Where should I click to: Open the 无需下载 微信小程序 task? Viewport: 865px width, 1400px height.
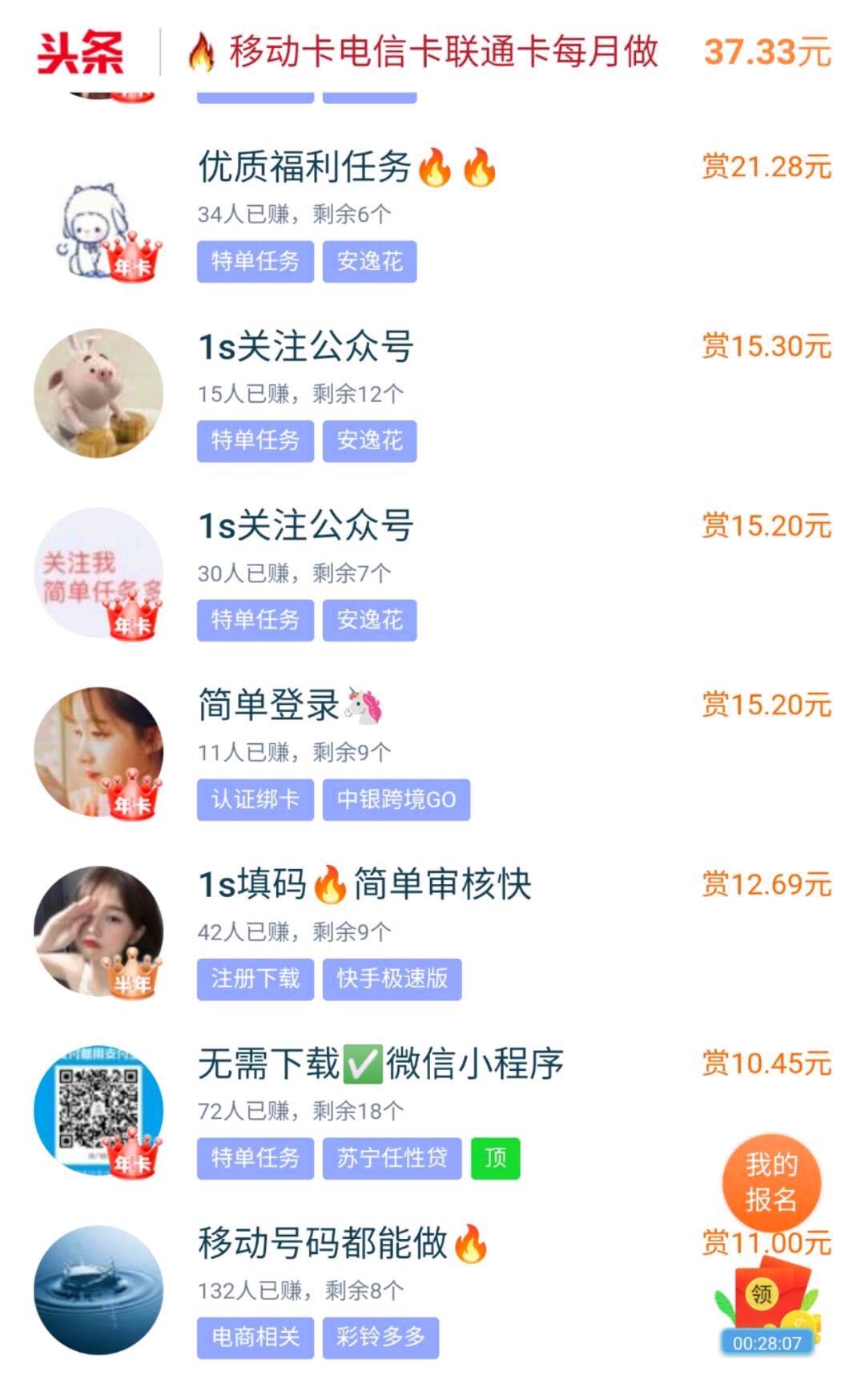click(380, 1065)
